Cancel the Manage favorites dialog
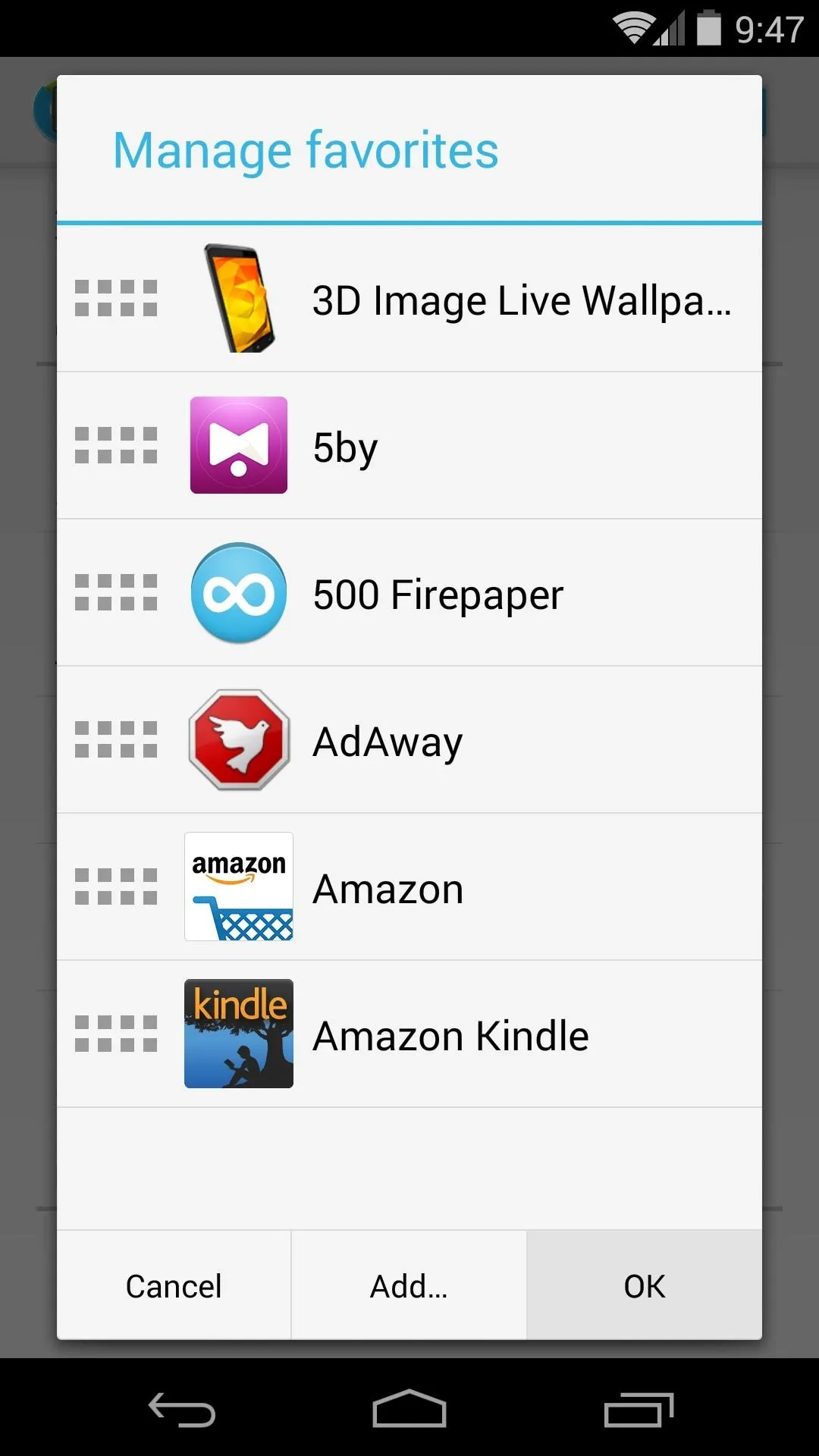 (x=174, y=1285)
